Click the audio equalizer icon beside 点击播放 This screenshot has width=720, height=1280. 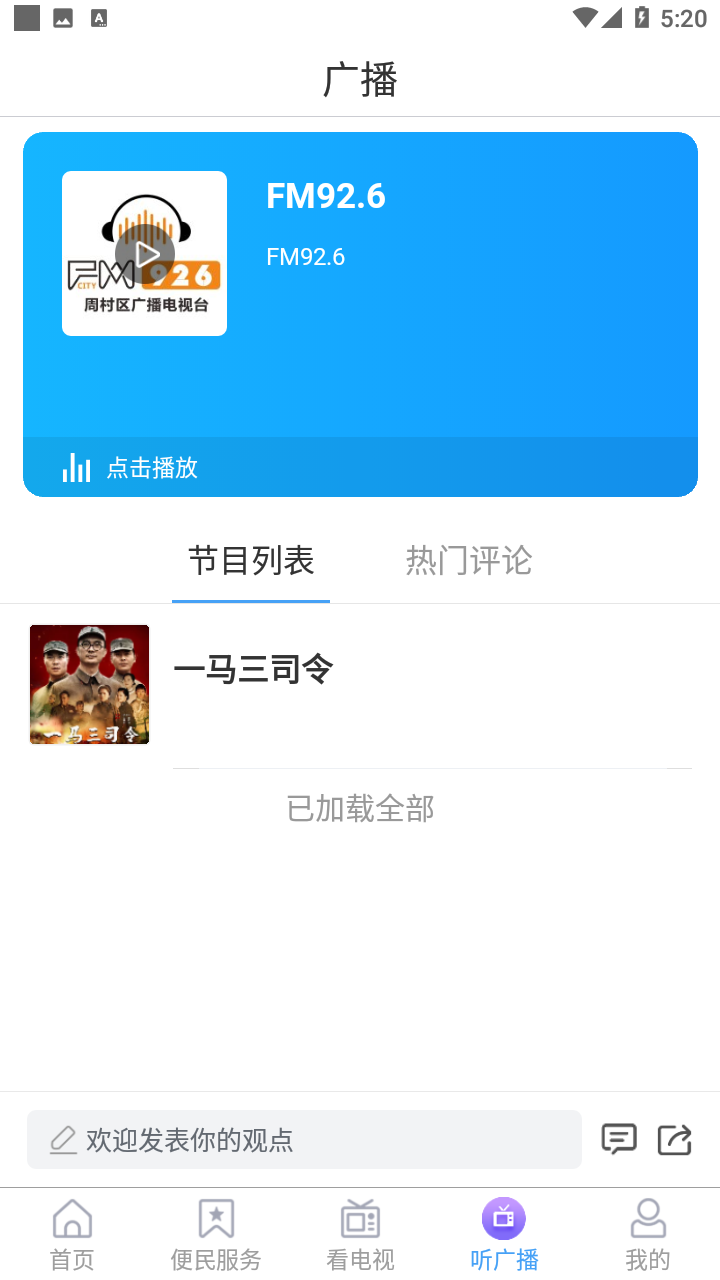(75, 466)
